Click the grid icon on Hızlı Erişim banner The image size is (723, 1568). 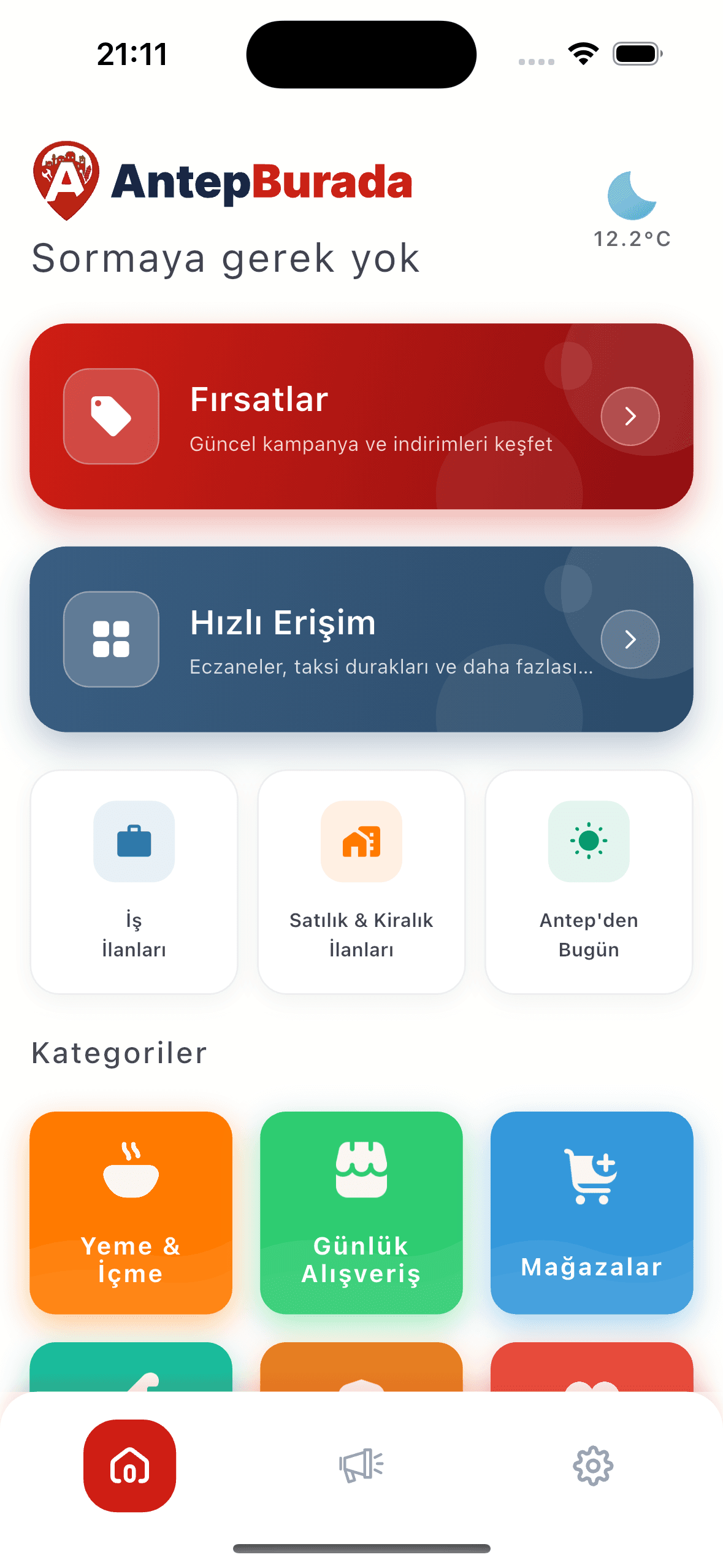tap(111, 639)
